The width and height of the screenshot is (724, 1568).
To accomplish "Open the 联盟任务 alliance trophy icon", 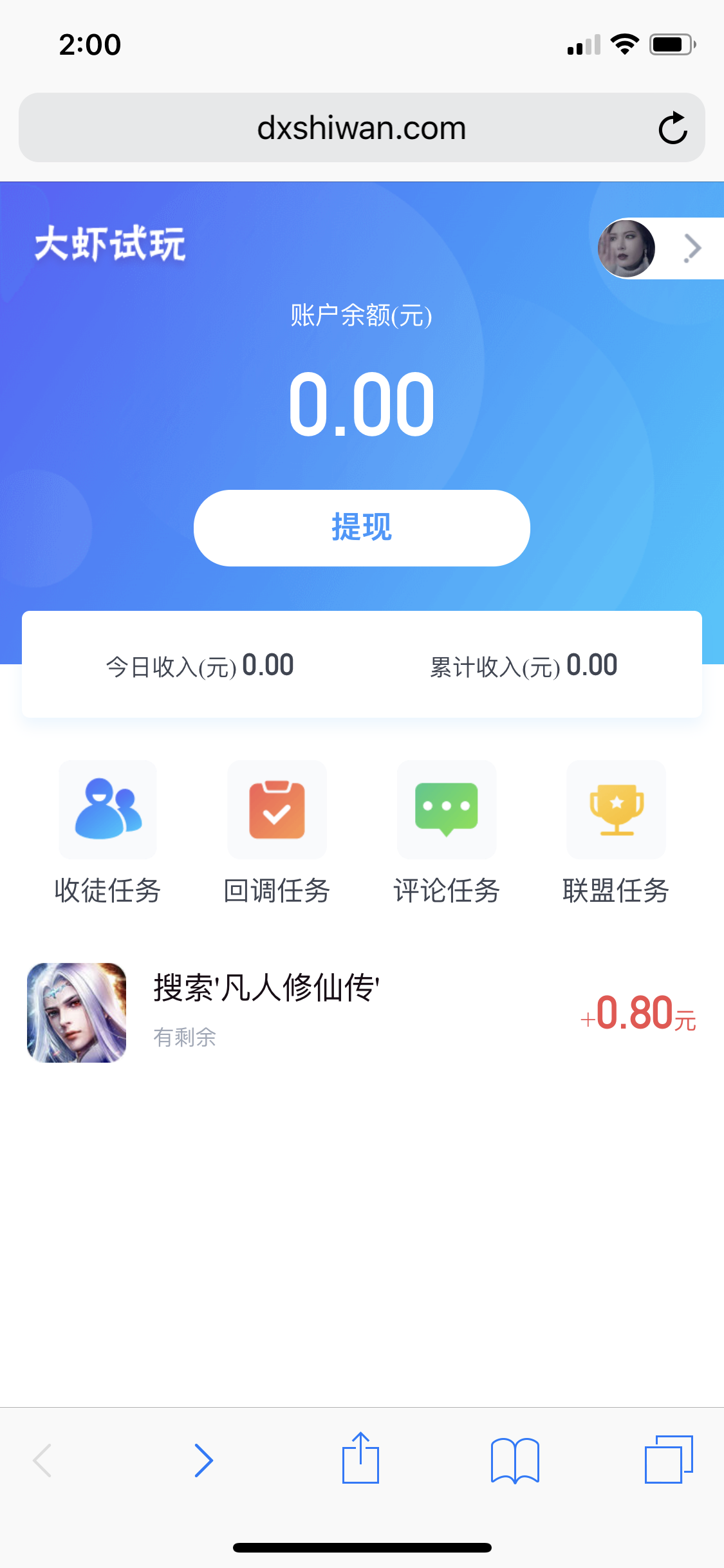I will pyautogui.click(x=616, y=810).
